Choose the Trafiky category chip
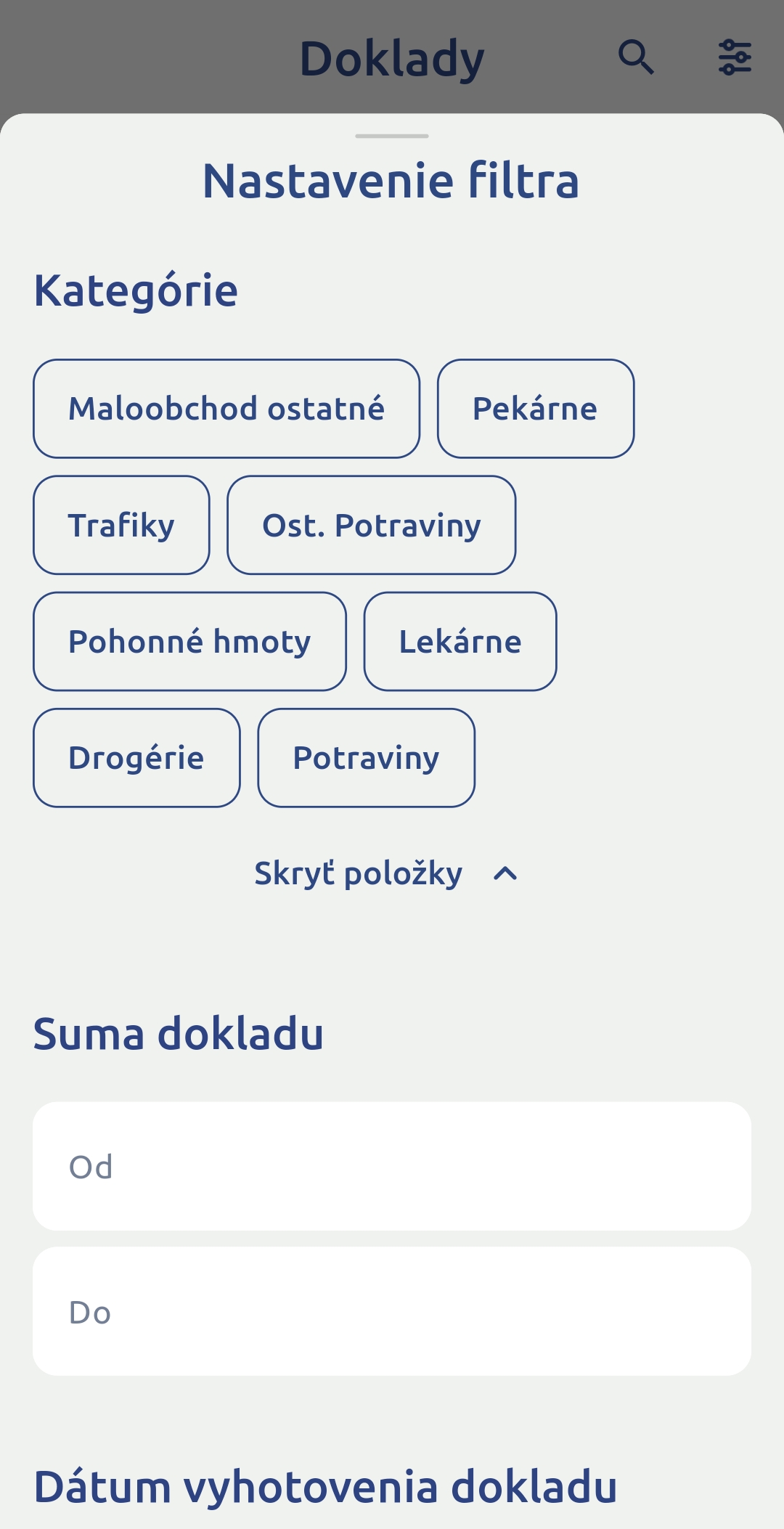Viewport: 784px width, 1529px height. pos(121,525)
